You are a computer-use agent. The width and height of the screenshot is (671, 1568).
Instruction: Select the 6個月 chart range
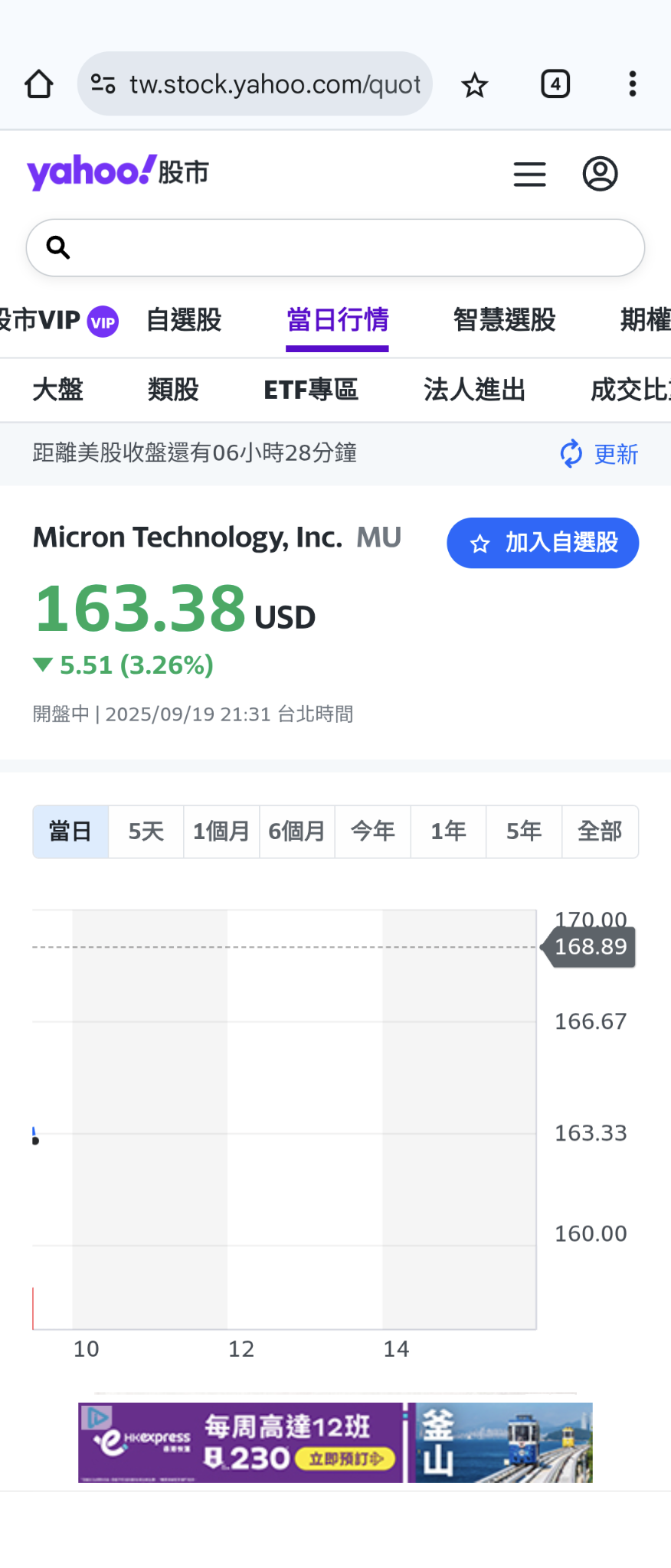tap(297, 831)
